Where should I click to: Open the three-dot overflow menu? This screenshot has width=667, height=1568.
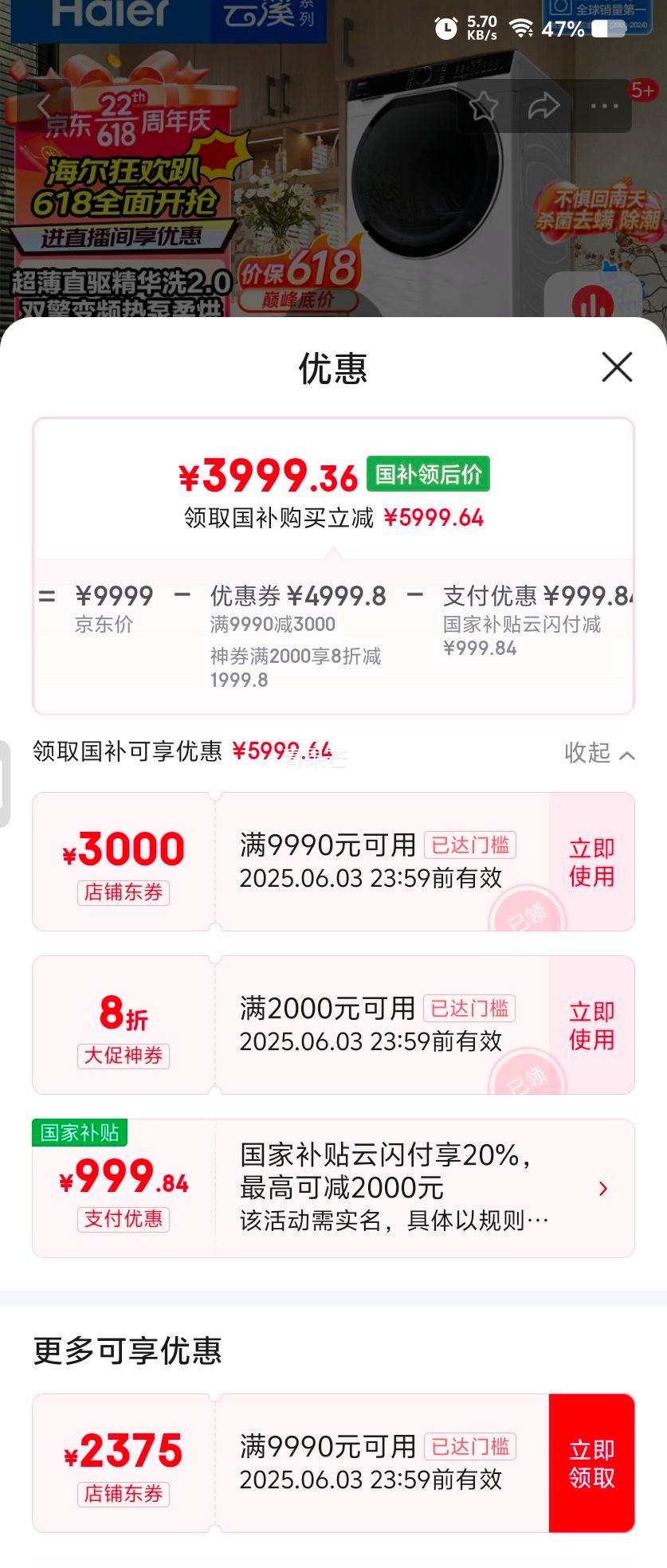click(604, 106)
